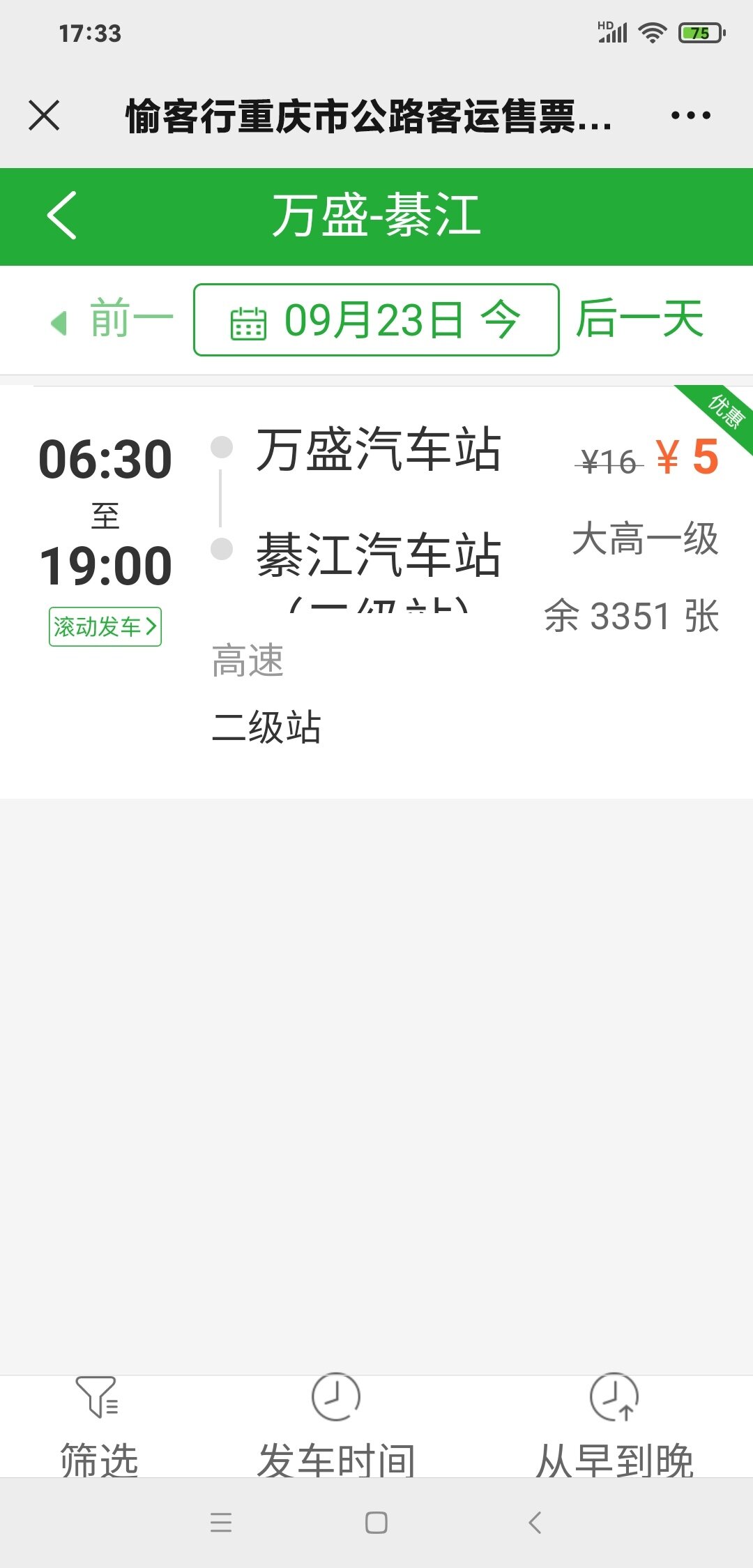Go to the next day (后一天)

point(639,319)
